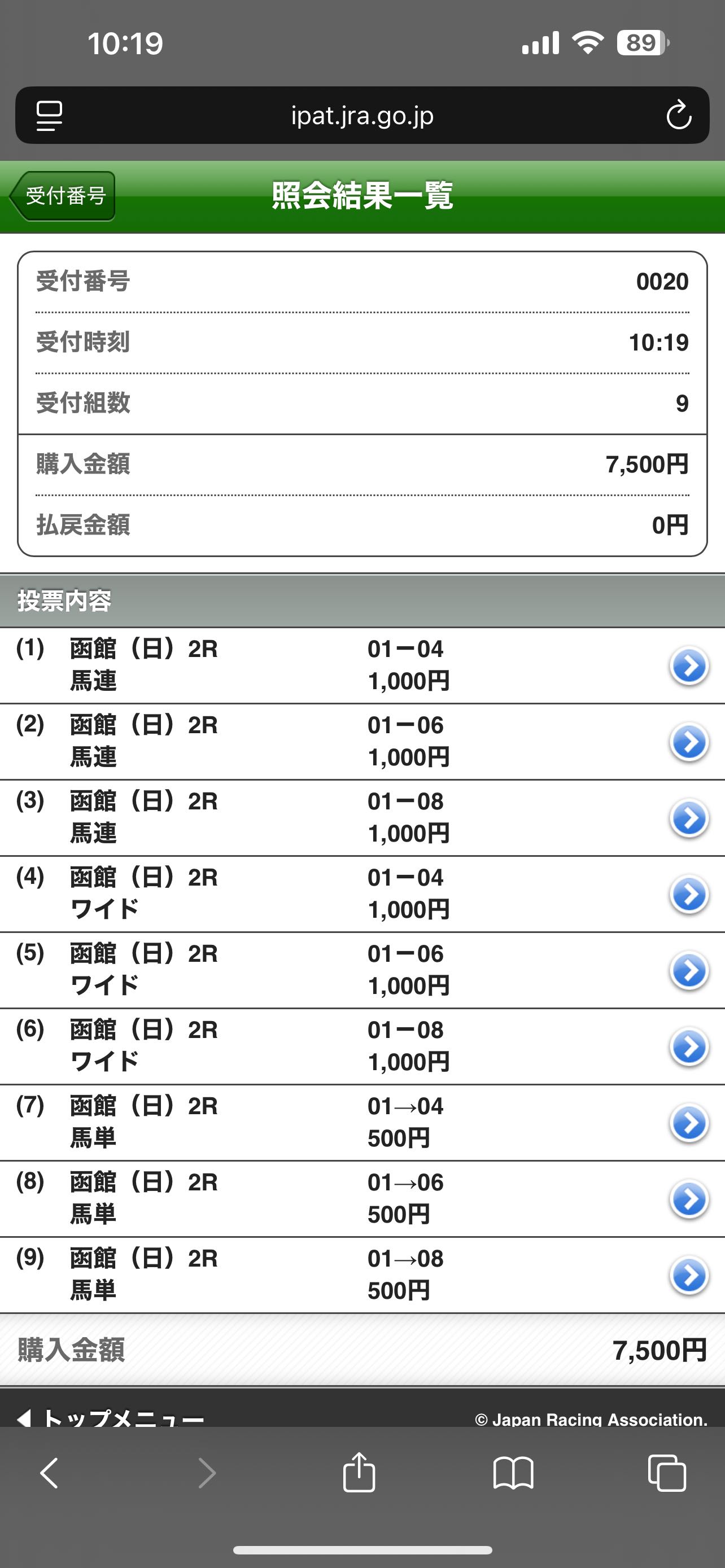Open bet (4) ワイド 01-04 details
The height and width of the screenshot is (1568, 725).
(362, 894)
